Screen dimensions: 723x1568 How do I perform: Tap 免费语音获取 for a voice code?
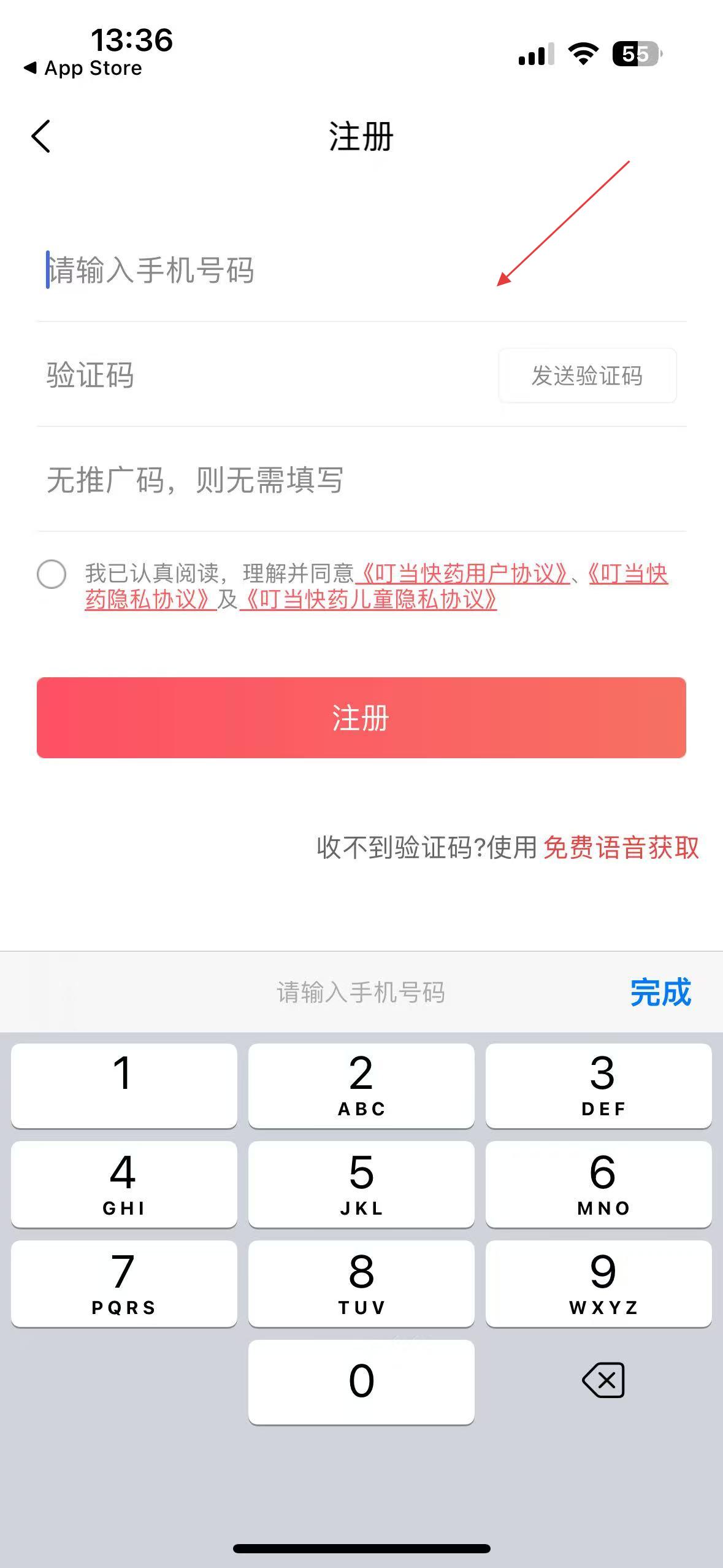click(x=621, y=848)
